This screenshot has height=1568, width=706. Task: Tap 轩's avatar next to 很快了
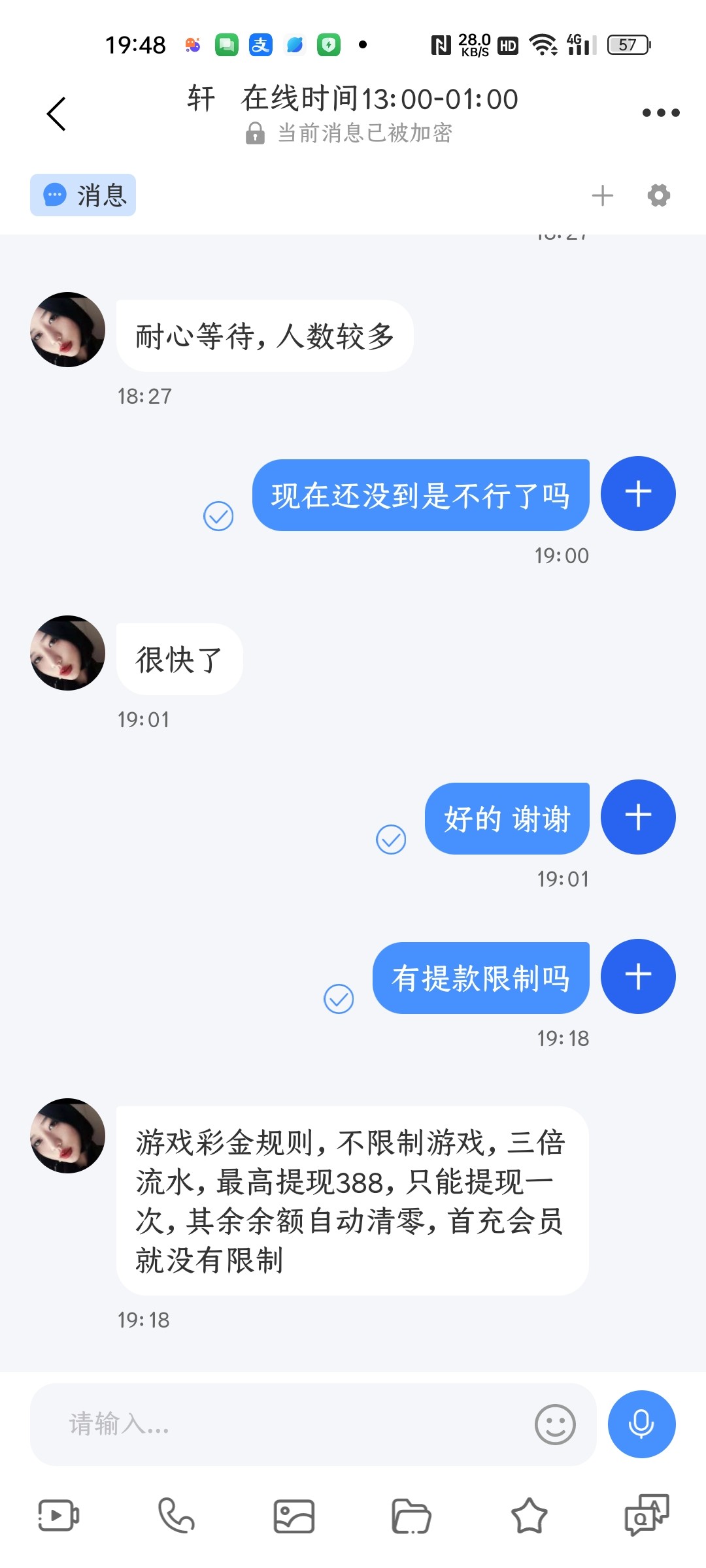click(x=68, y=653)
